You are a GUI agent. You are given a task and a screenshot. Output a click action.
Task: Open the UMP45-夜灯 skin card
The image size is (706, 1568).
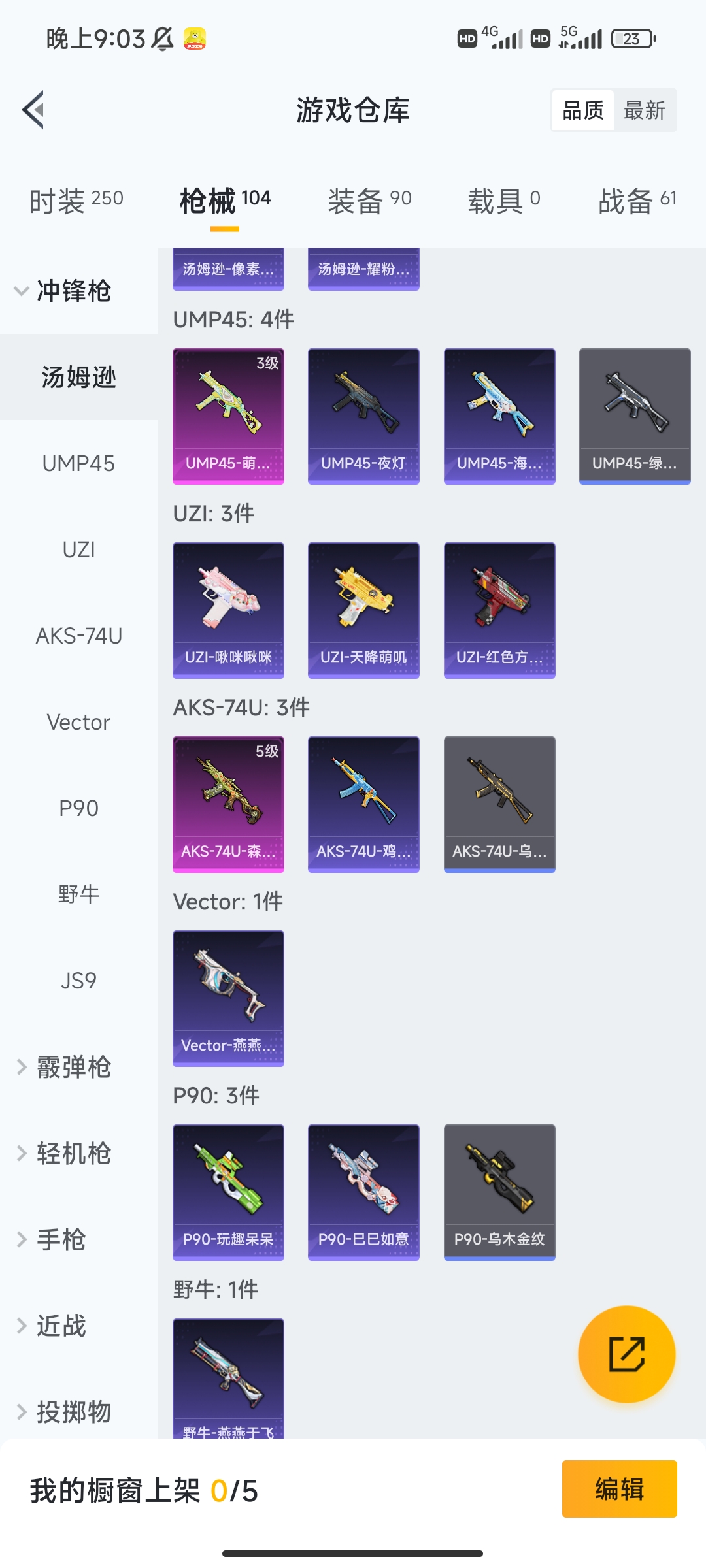(363, 416)
